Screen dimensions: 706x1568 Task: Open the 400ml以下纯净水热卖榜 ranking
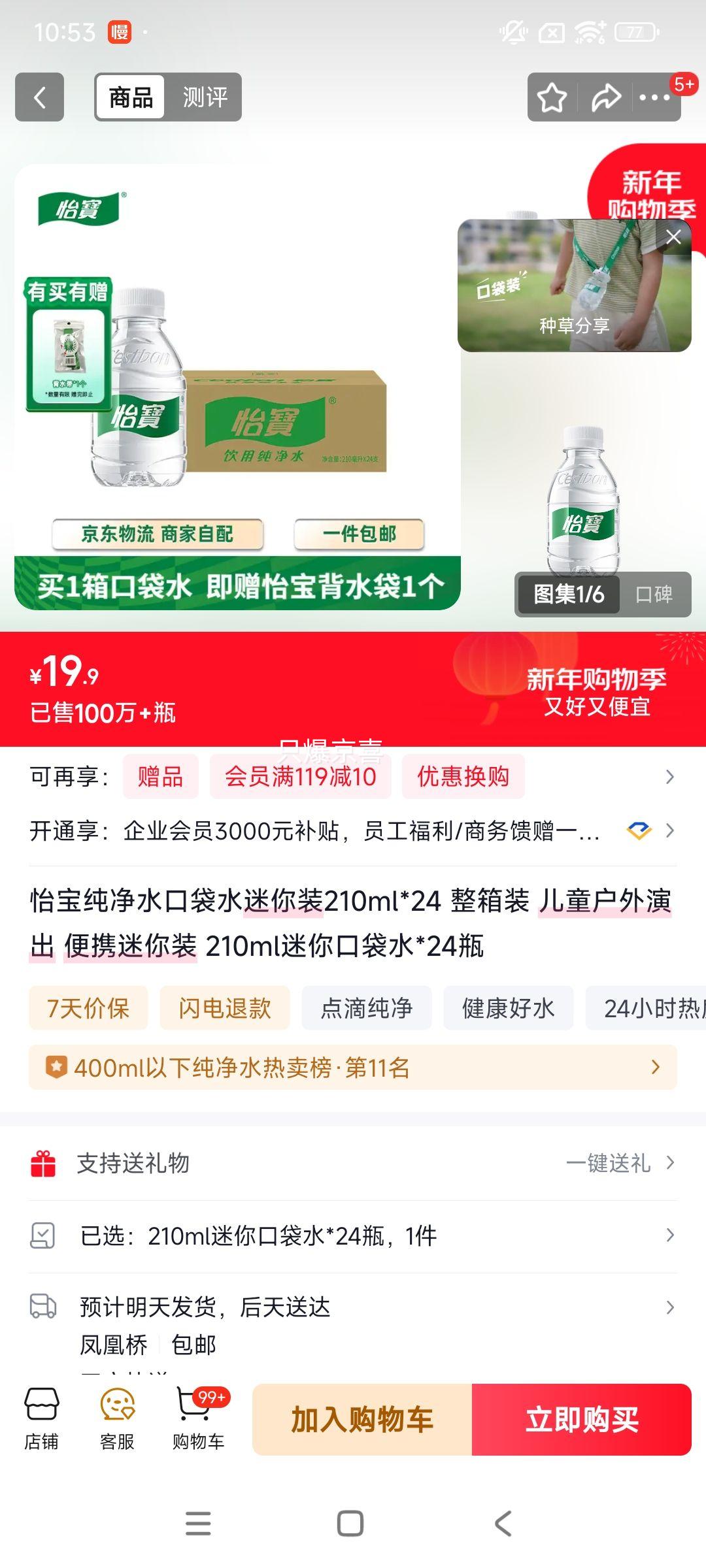[x=353, y=1068]
